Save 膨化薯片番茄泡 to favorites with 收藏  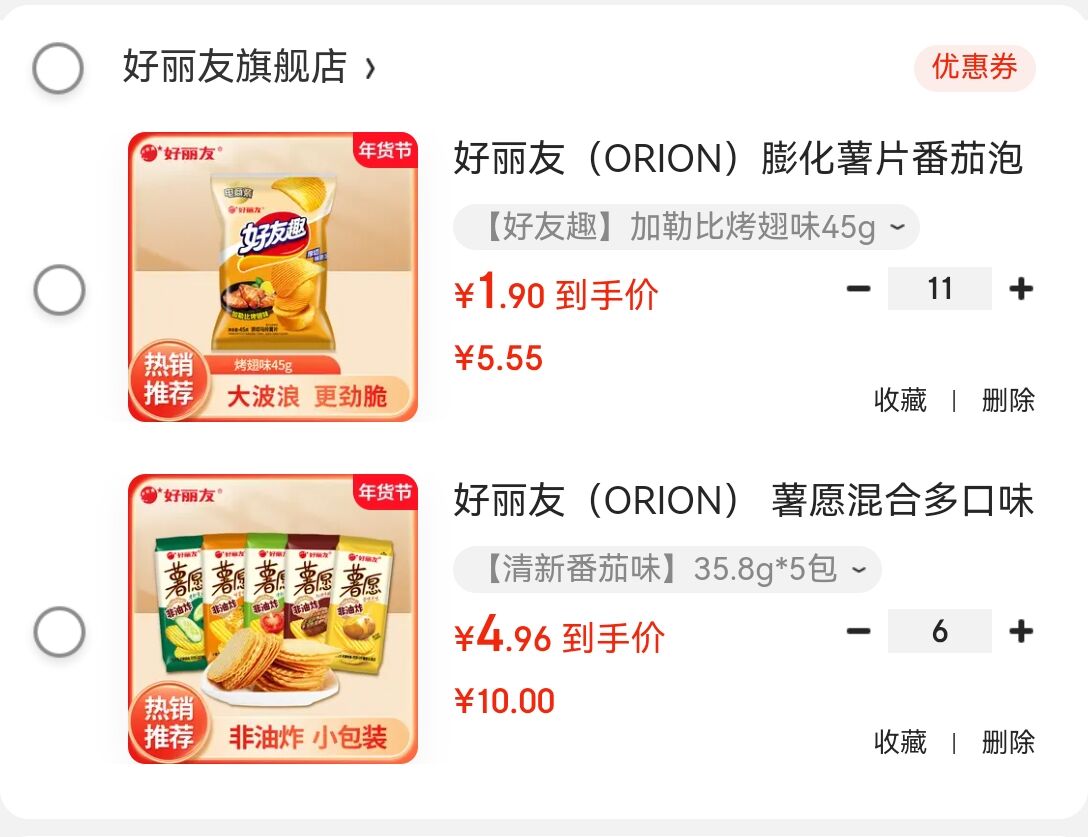click(900, 401)
